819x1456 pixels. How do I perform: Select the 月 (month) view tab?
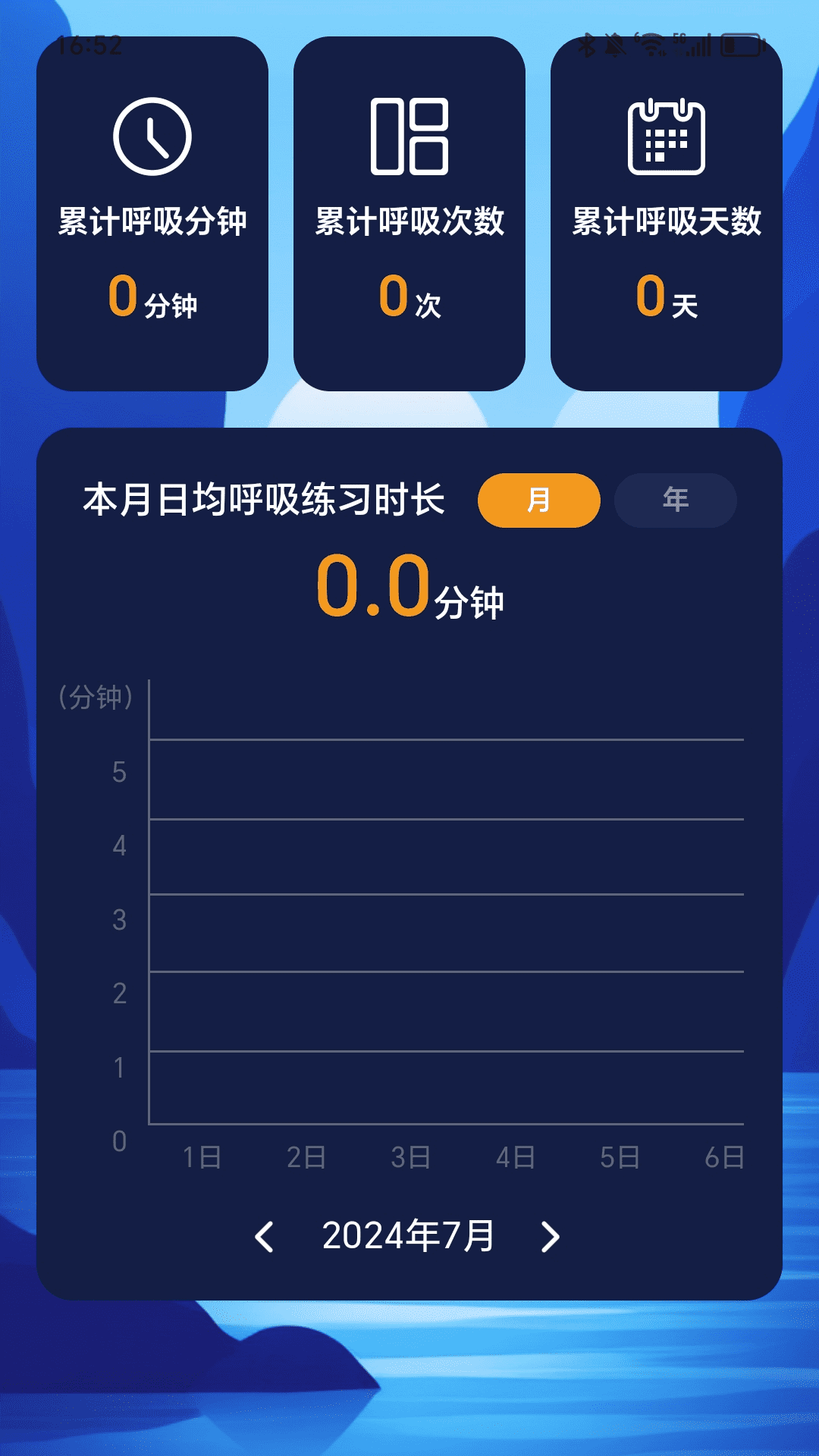pyautogui.click(x=538, y=500)
